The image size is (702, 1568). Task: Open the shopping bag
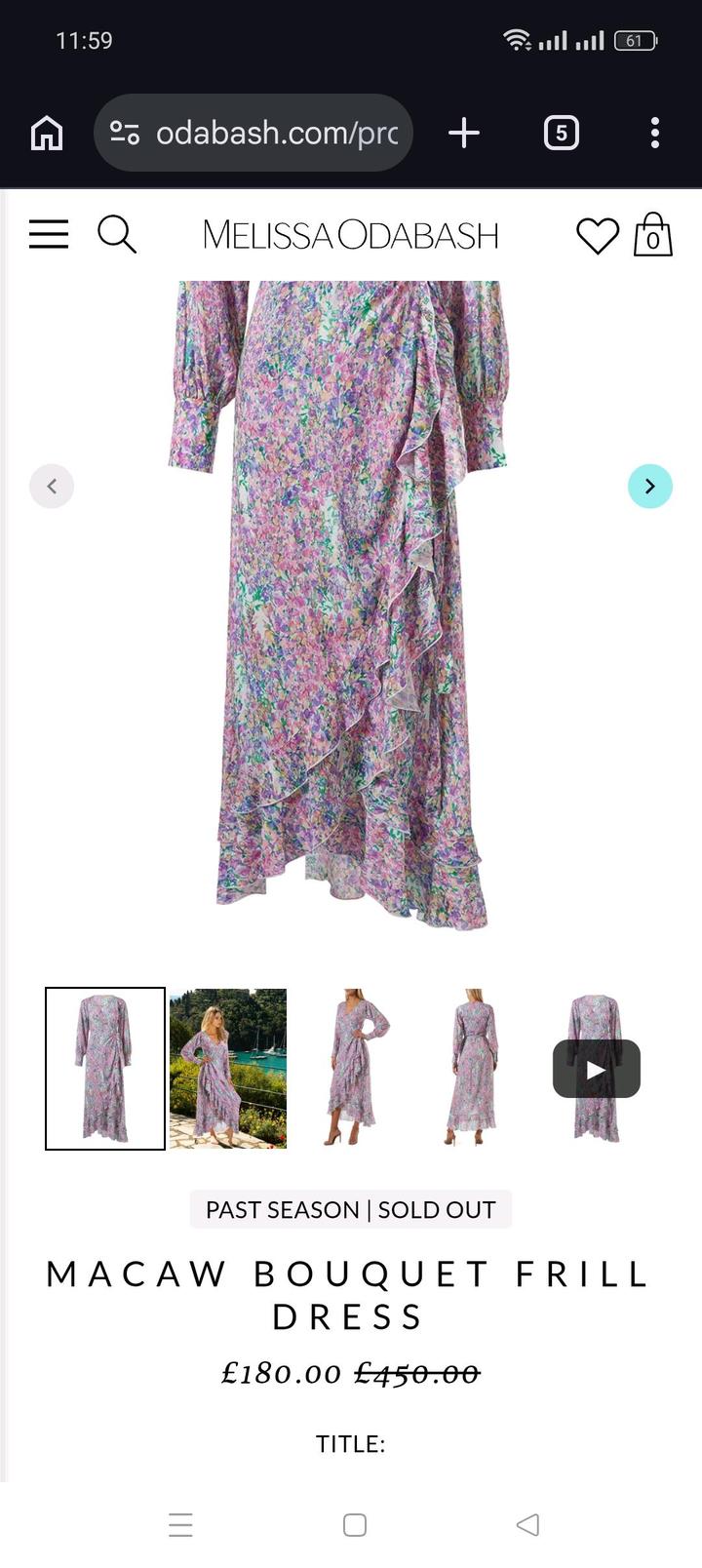(x=652, y=235)
